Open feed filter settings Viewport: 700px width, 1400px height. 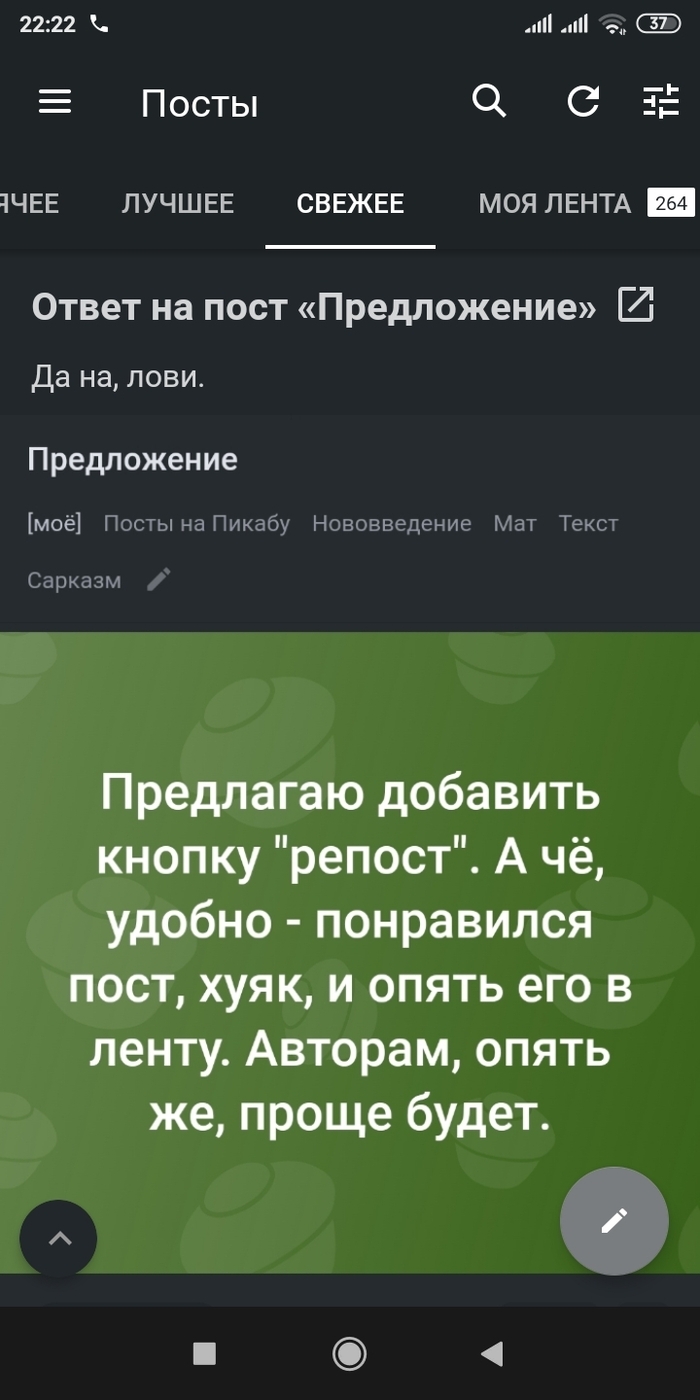click(x=660, y=102)
